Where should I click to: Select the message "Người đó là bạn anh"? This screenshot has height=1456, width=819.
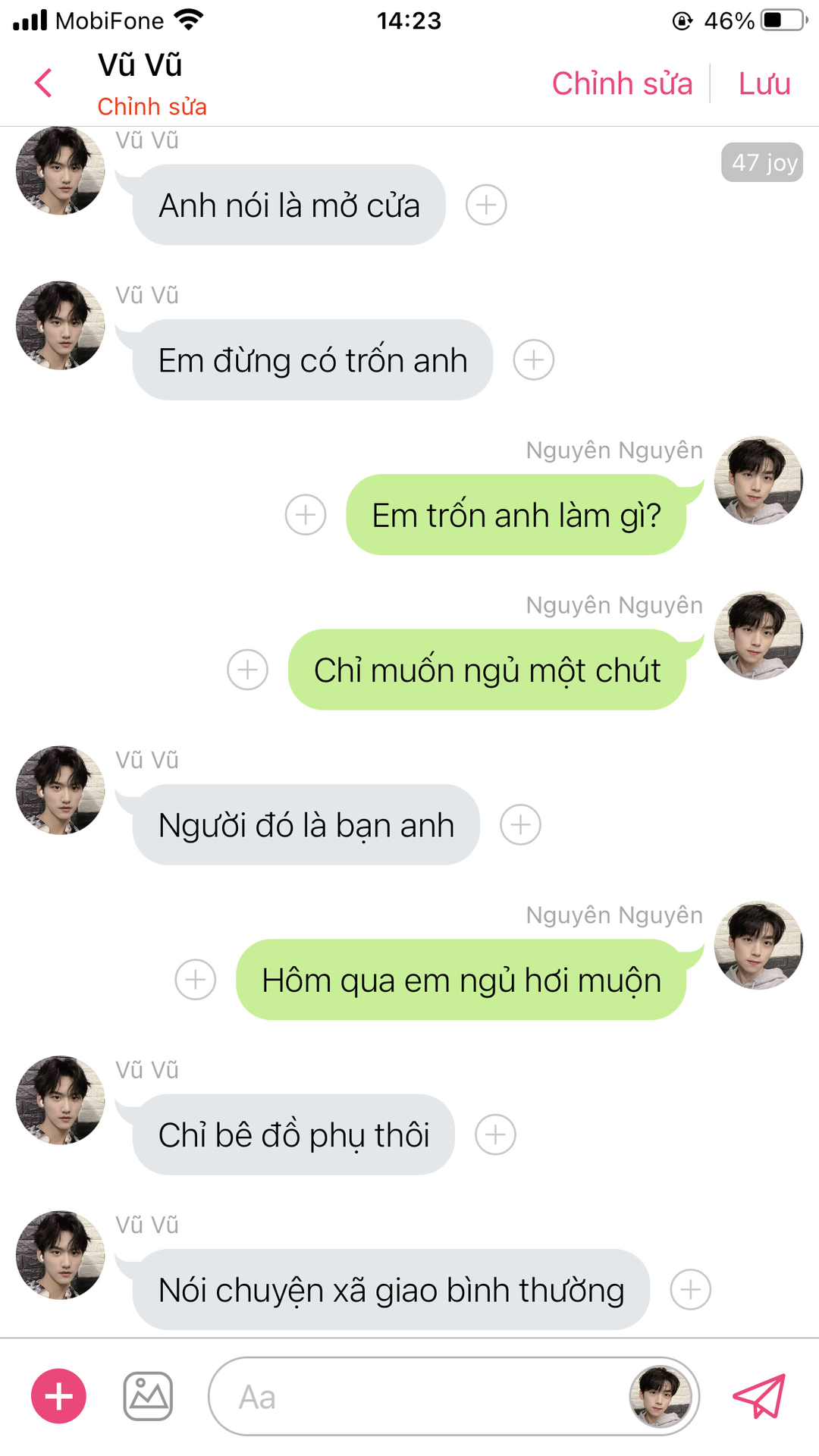(306, 825)
